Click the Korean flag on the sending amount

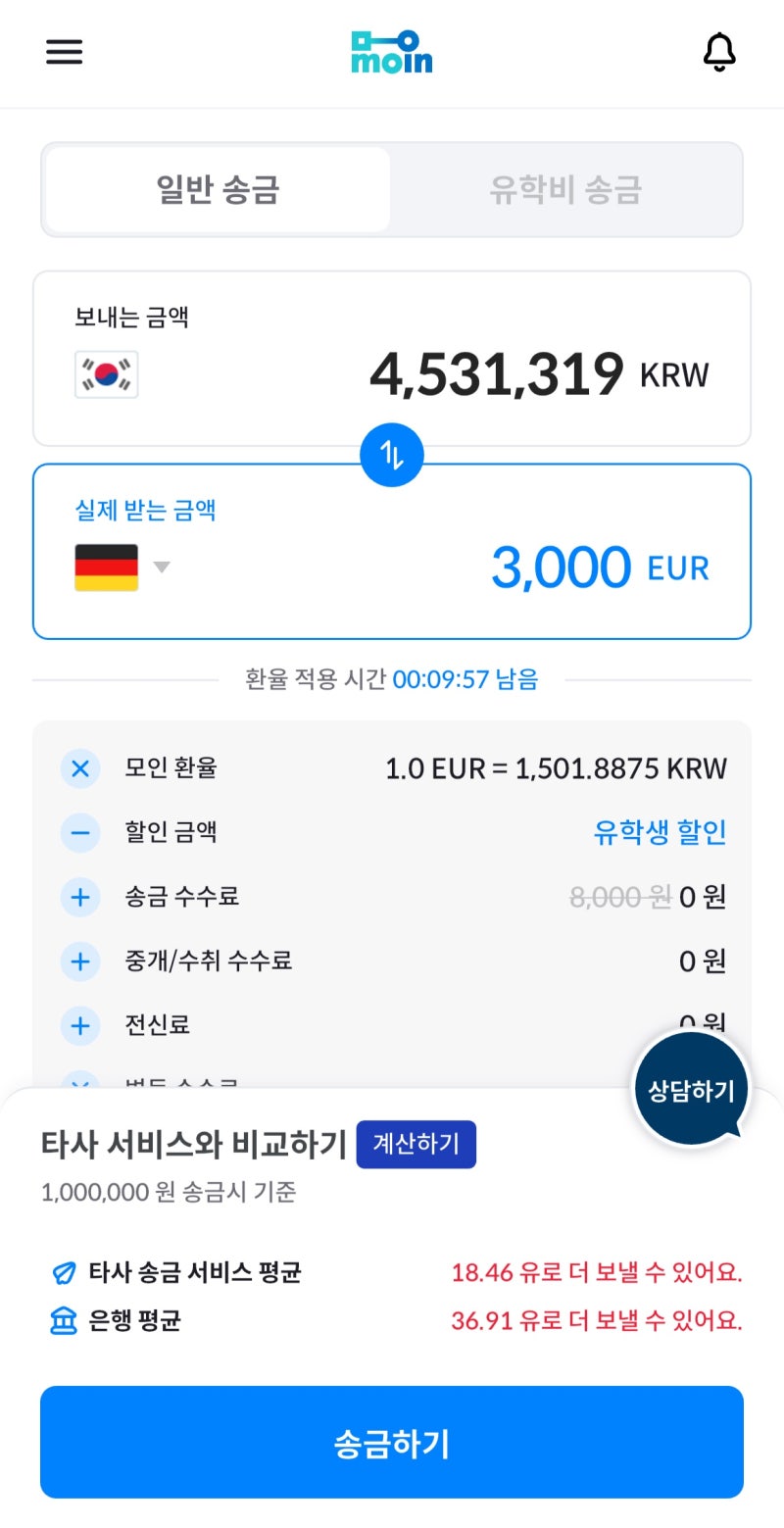(106, 373)
